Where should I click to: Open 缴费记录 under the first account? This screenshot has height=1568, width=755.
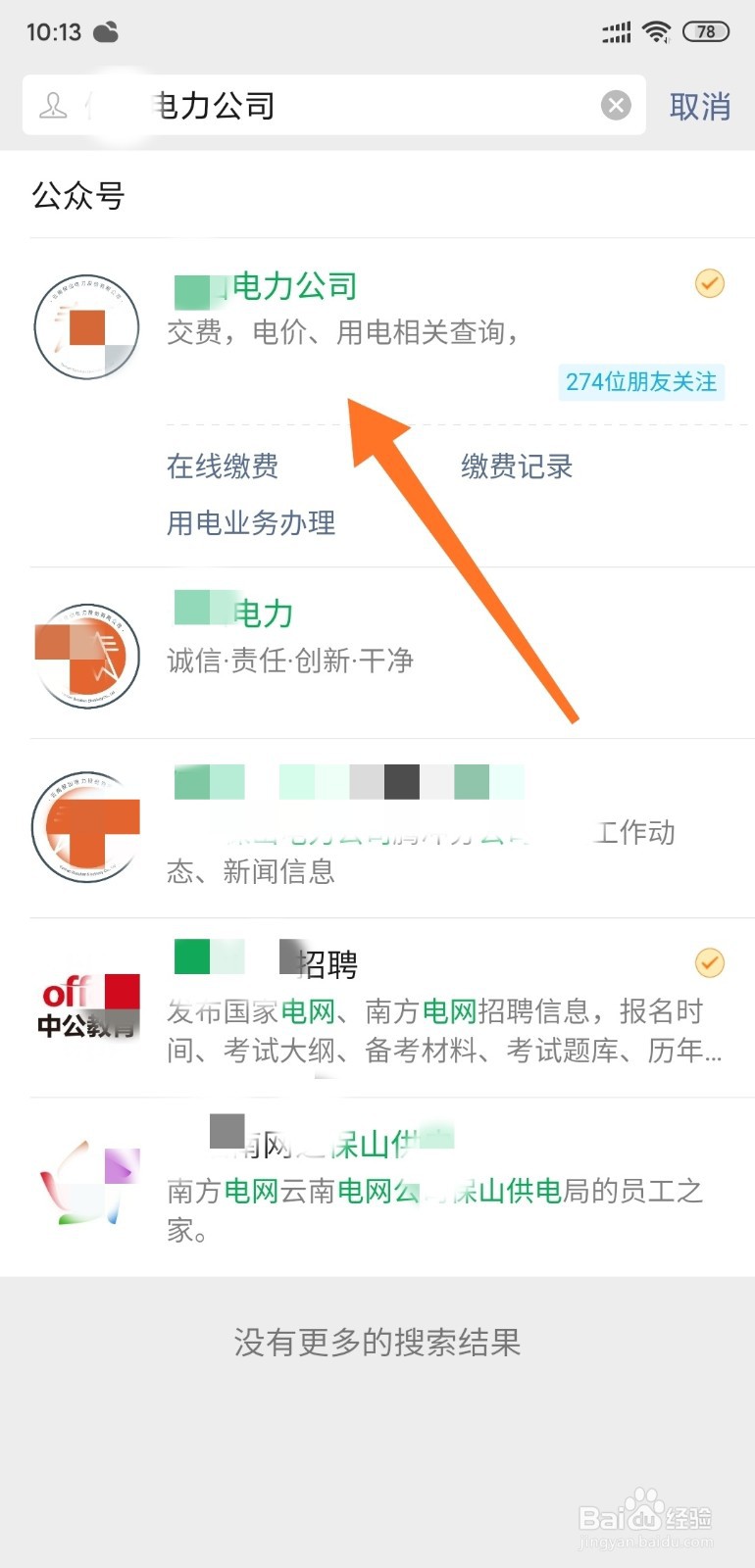point(517,467)
